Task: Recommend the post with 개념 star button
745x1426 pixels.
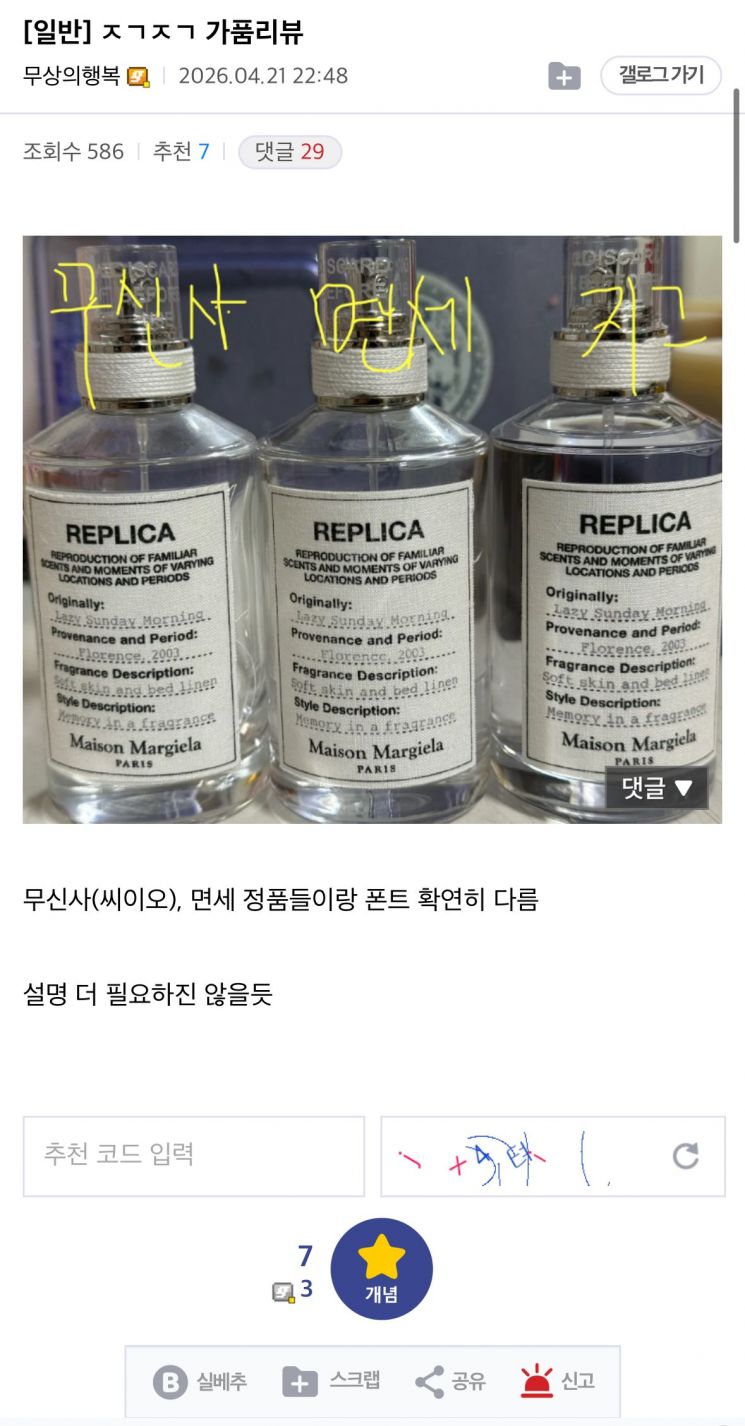Action: (382, 1269)
